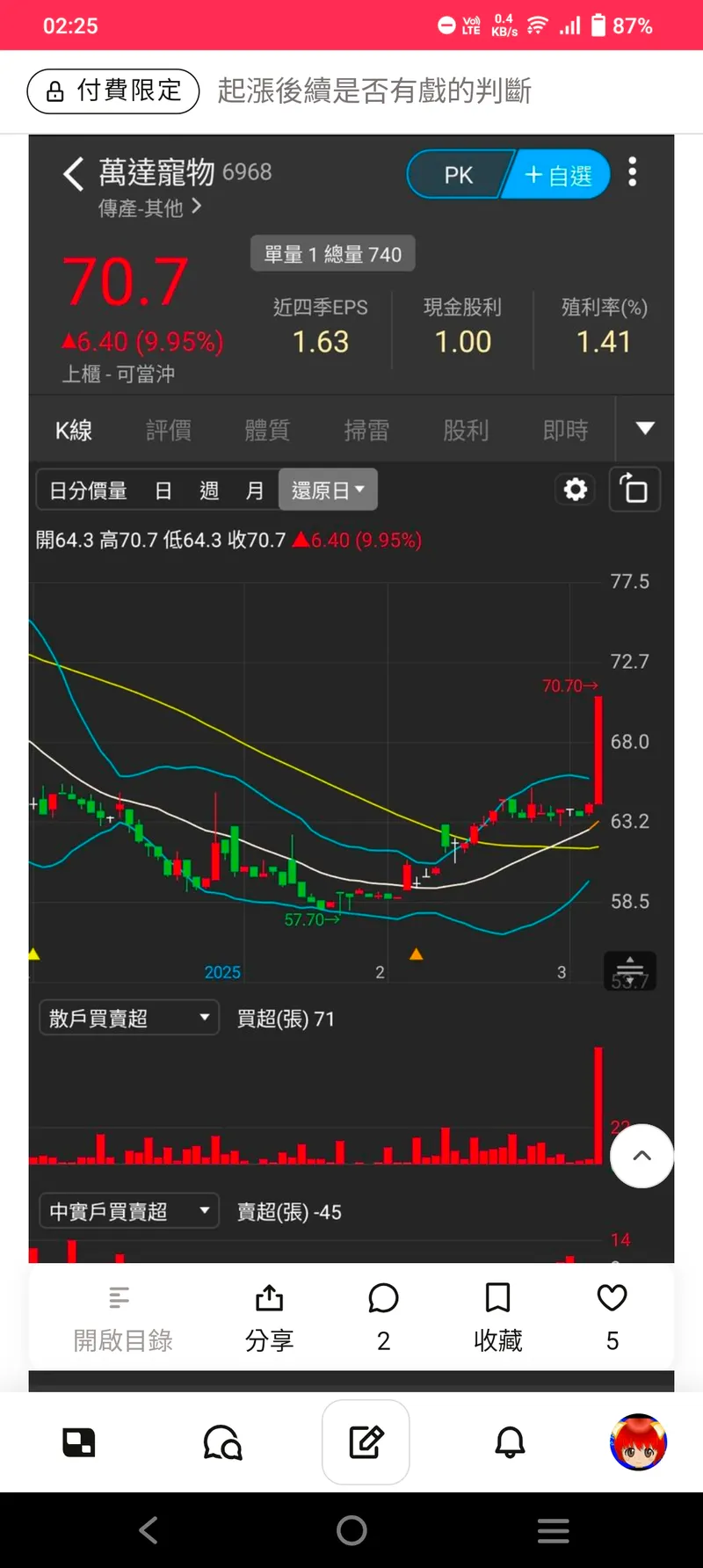Open the search chat bubble tab

click(222, 1442)
